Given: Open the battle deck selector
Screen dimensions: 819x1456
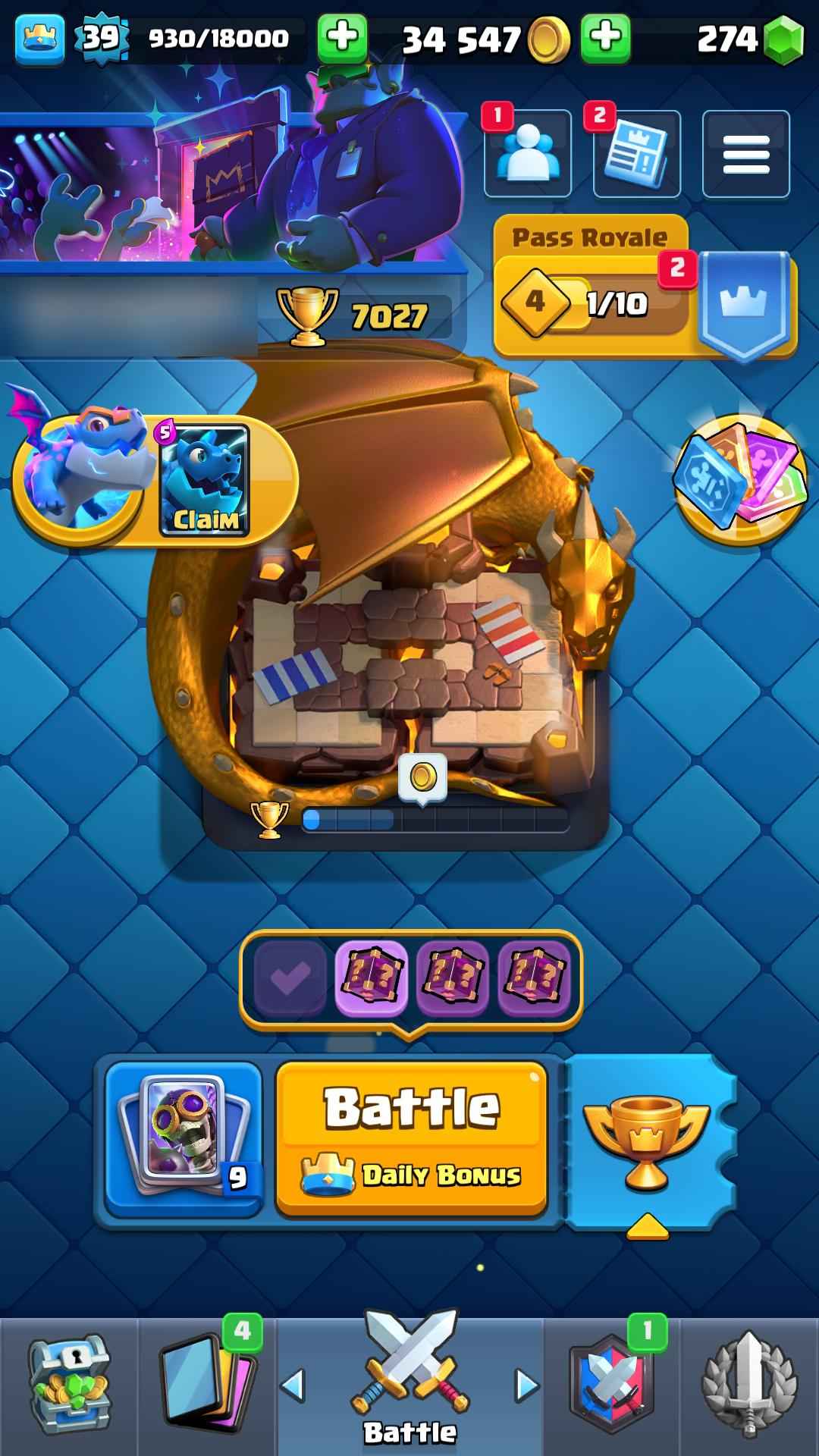Looking at the screenshot, I should click(184, 1137).
